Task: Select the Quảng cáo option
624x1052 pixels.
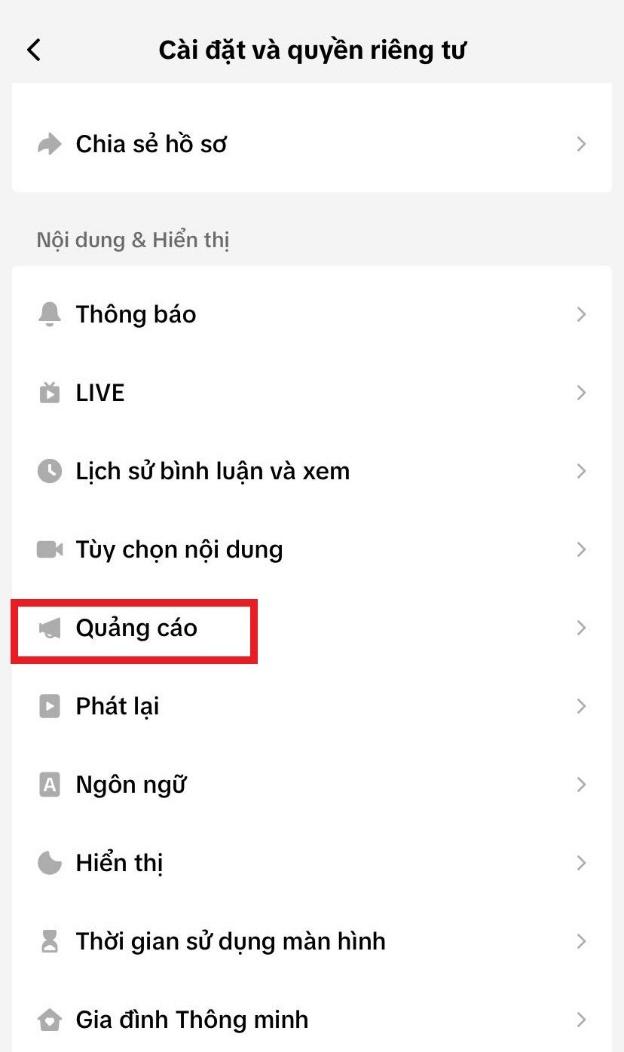Action: click(311, 628)
